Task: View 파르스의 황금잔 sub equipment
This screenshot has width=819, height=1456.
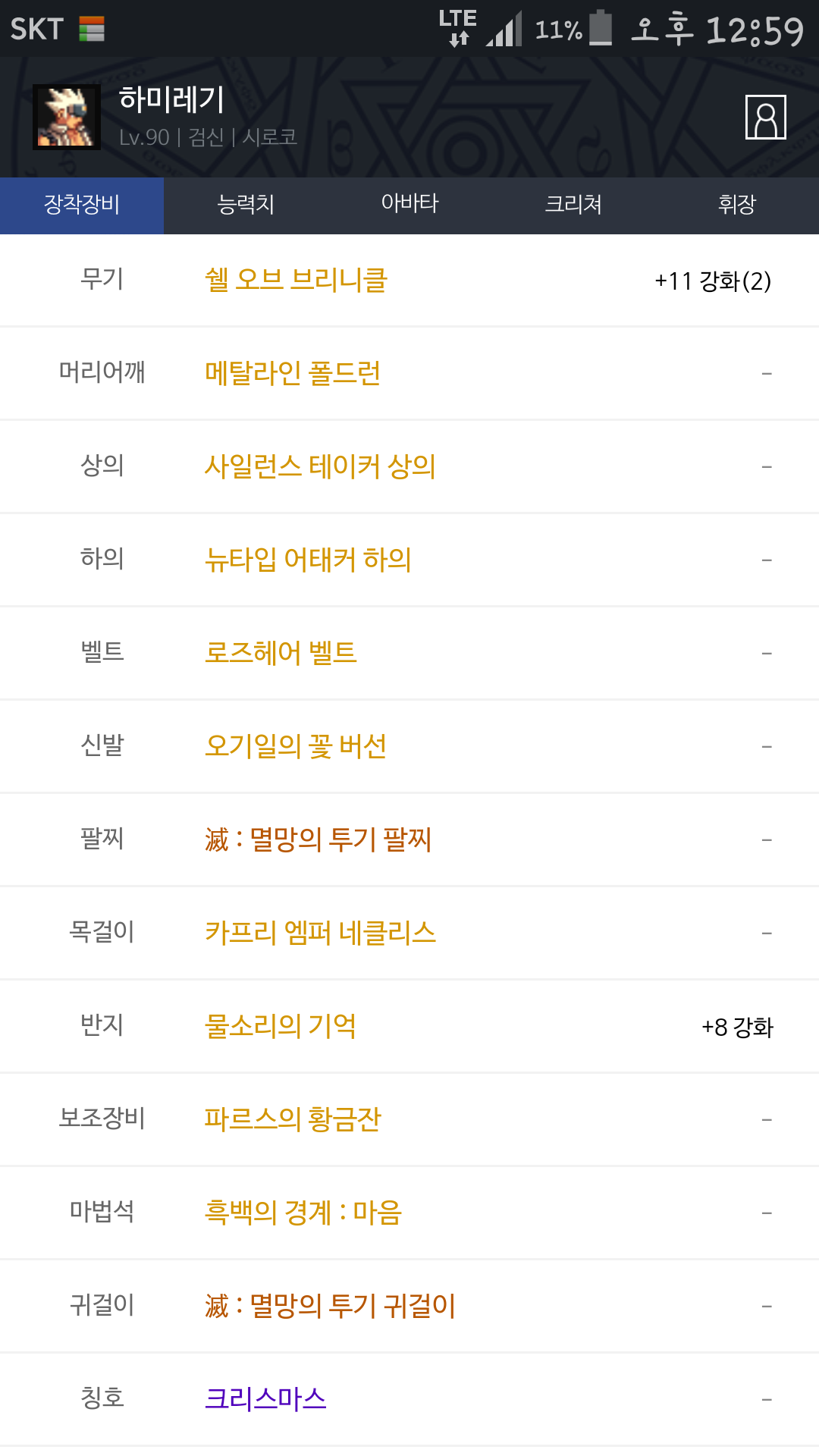Action: coord(293,1119)
